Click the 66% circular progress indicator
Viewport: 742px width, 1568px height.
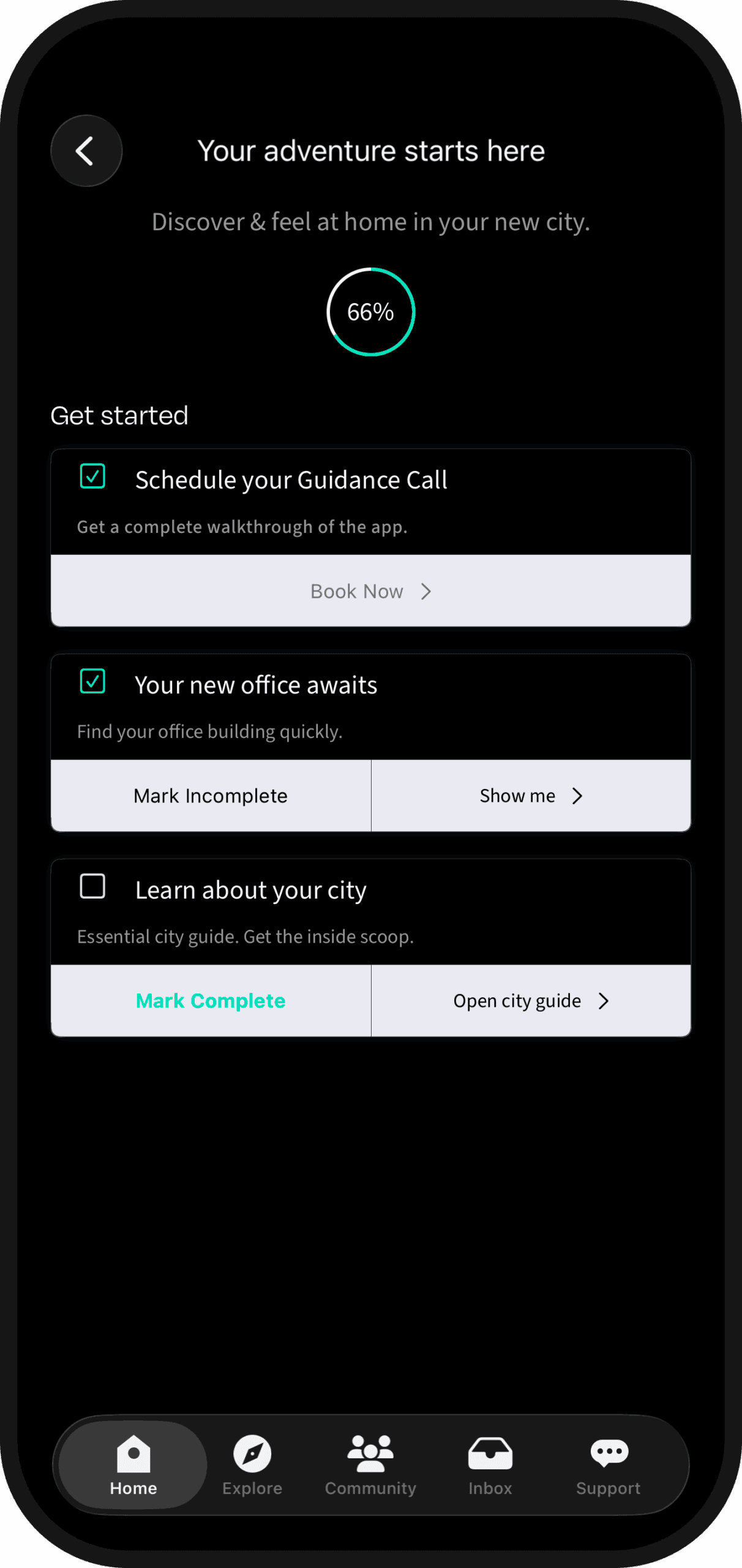(370, 311)
